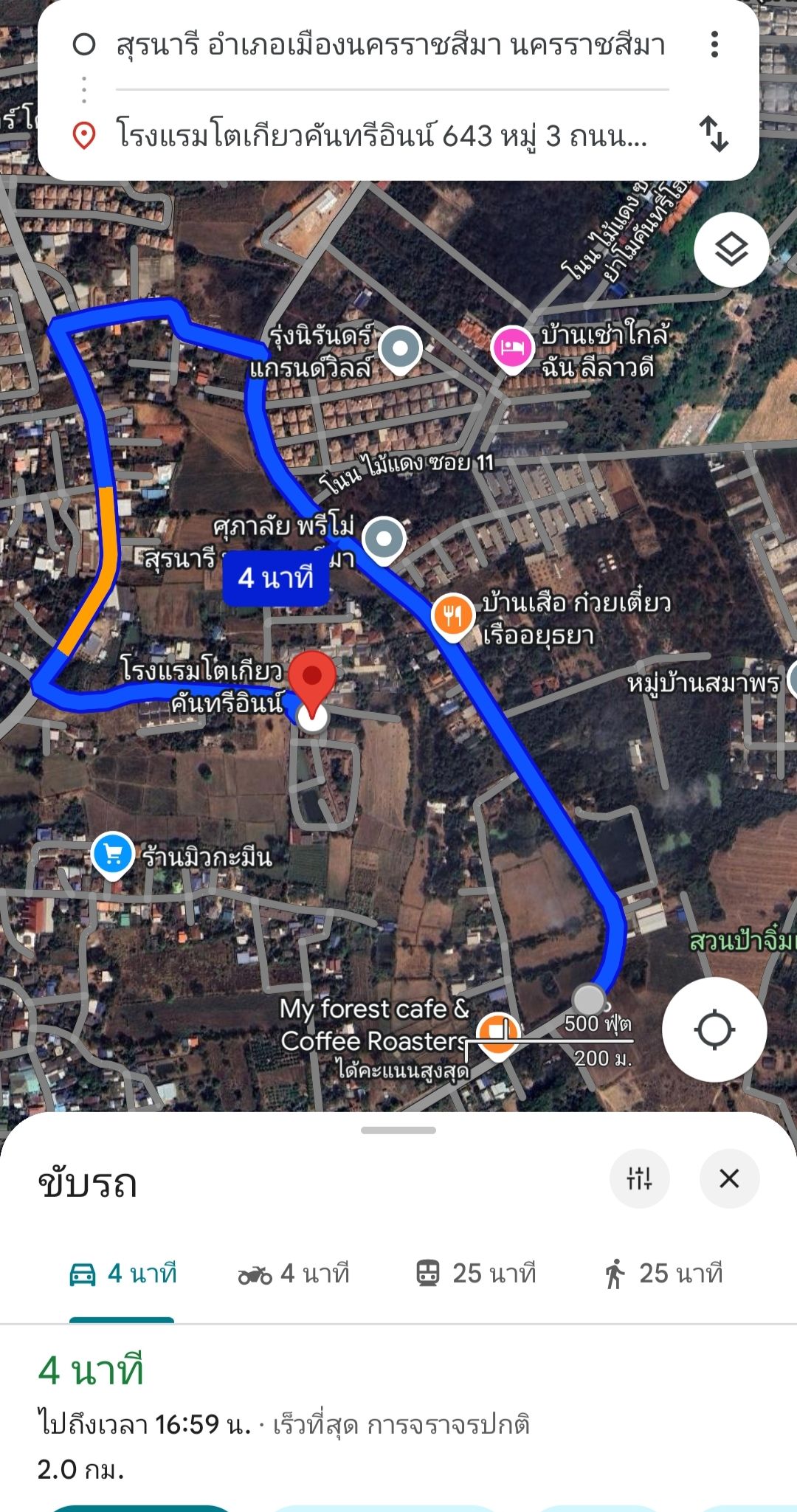Switch to public transit 25 นาที tab
The width and height of the screenshot is (797, 1512).
point(476,1274)
